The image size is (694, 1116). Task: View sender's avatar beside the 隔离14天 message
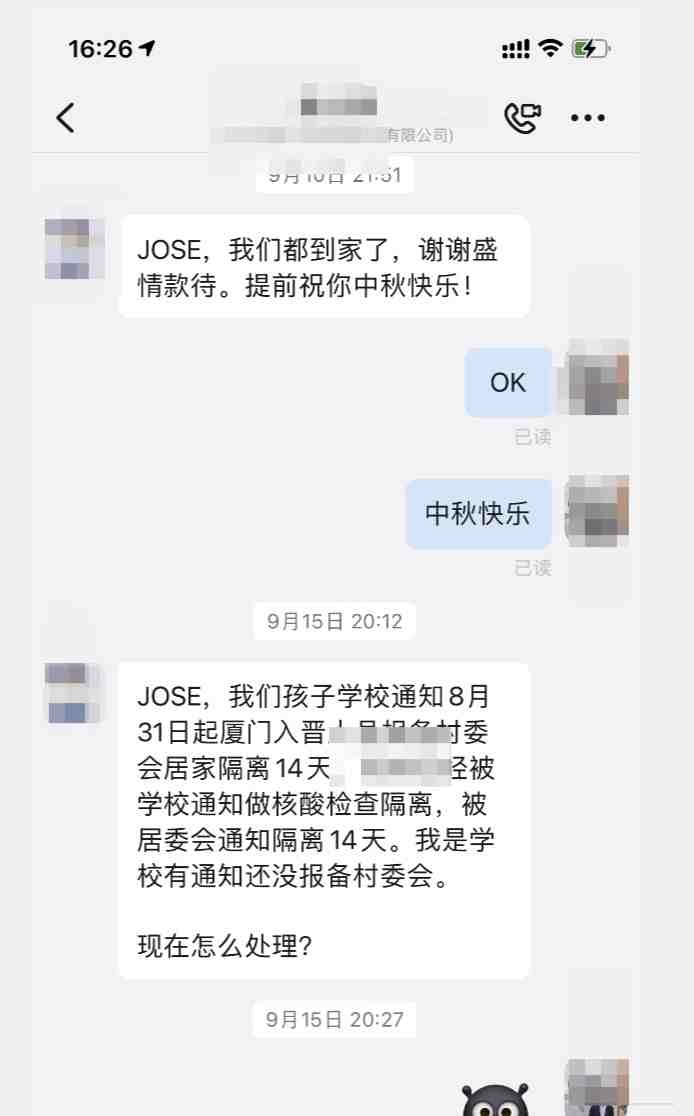pyautogui.click(x=74, y=693)
